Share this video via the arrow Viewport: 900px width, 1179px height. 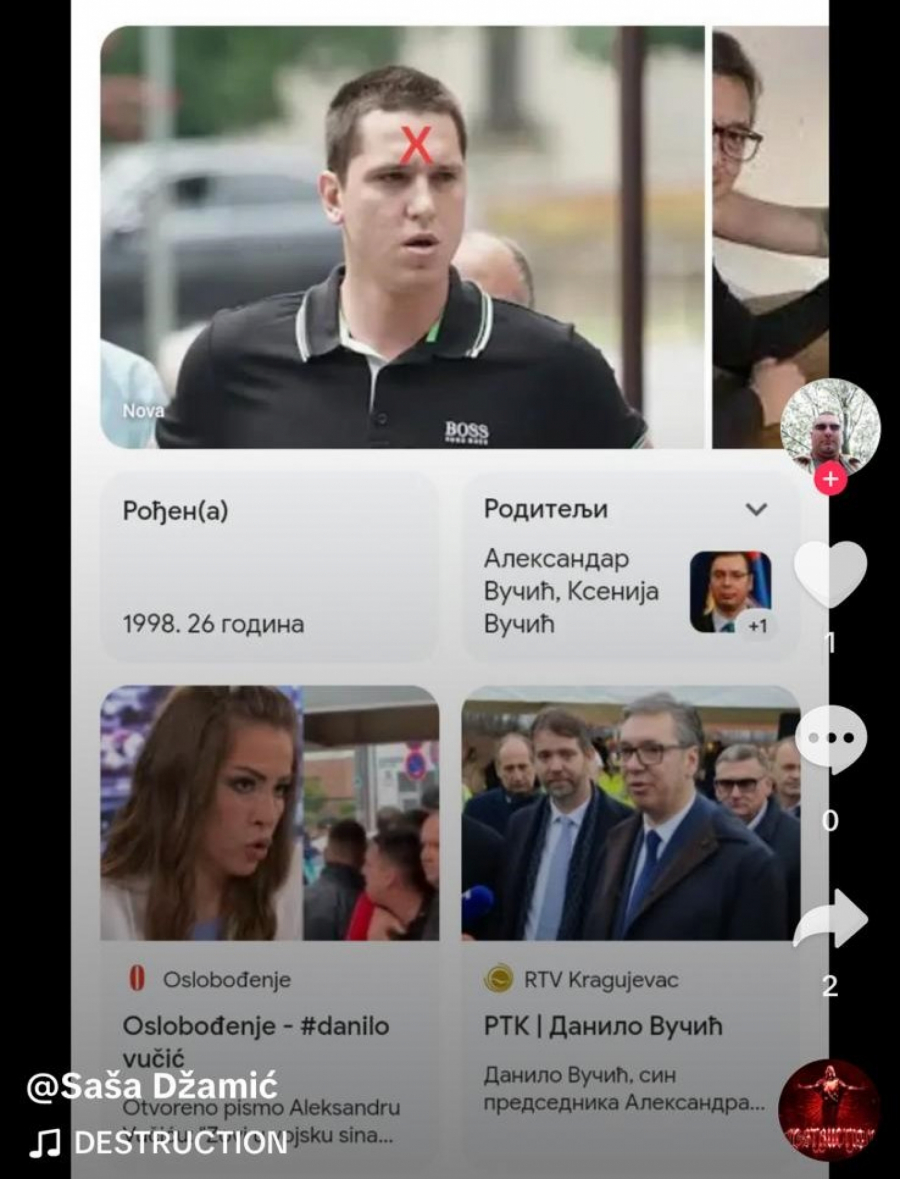click(830, 919)
